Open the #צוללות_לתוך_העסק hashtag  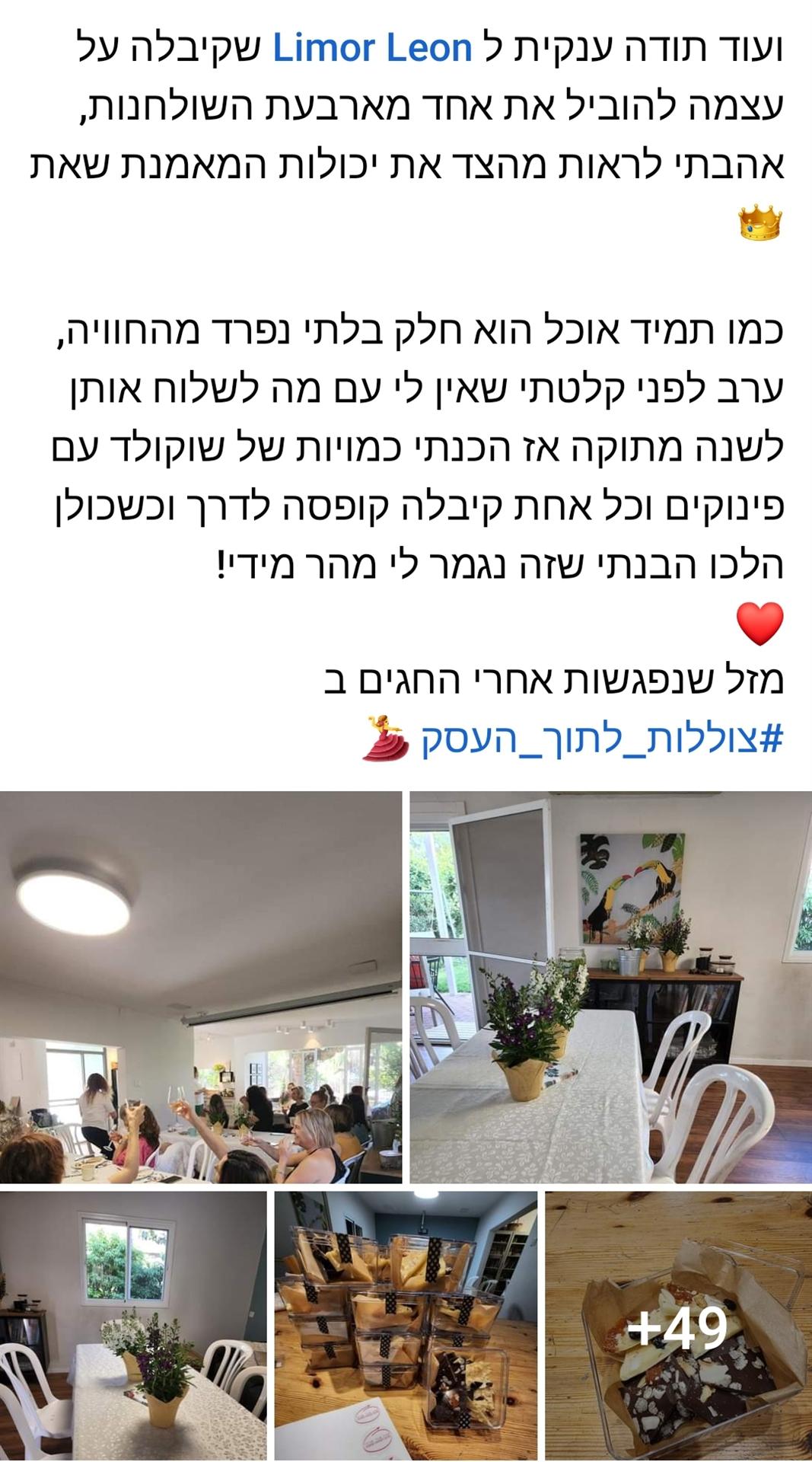click(x=601, y=739)
